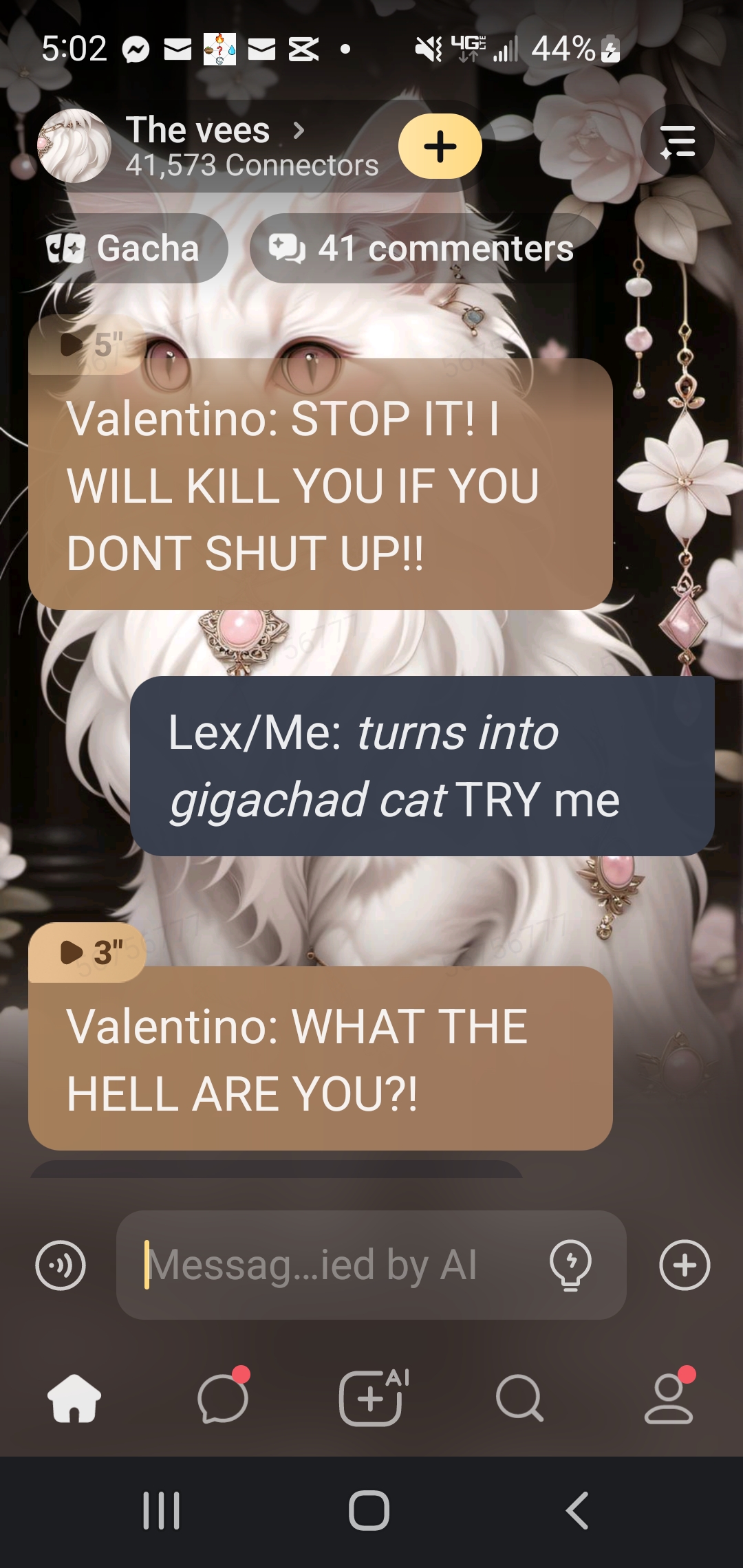This screenshot has width=743, height=1568.
Task: Open the menu icon with sparkle
Action: pos(677,142)
